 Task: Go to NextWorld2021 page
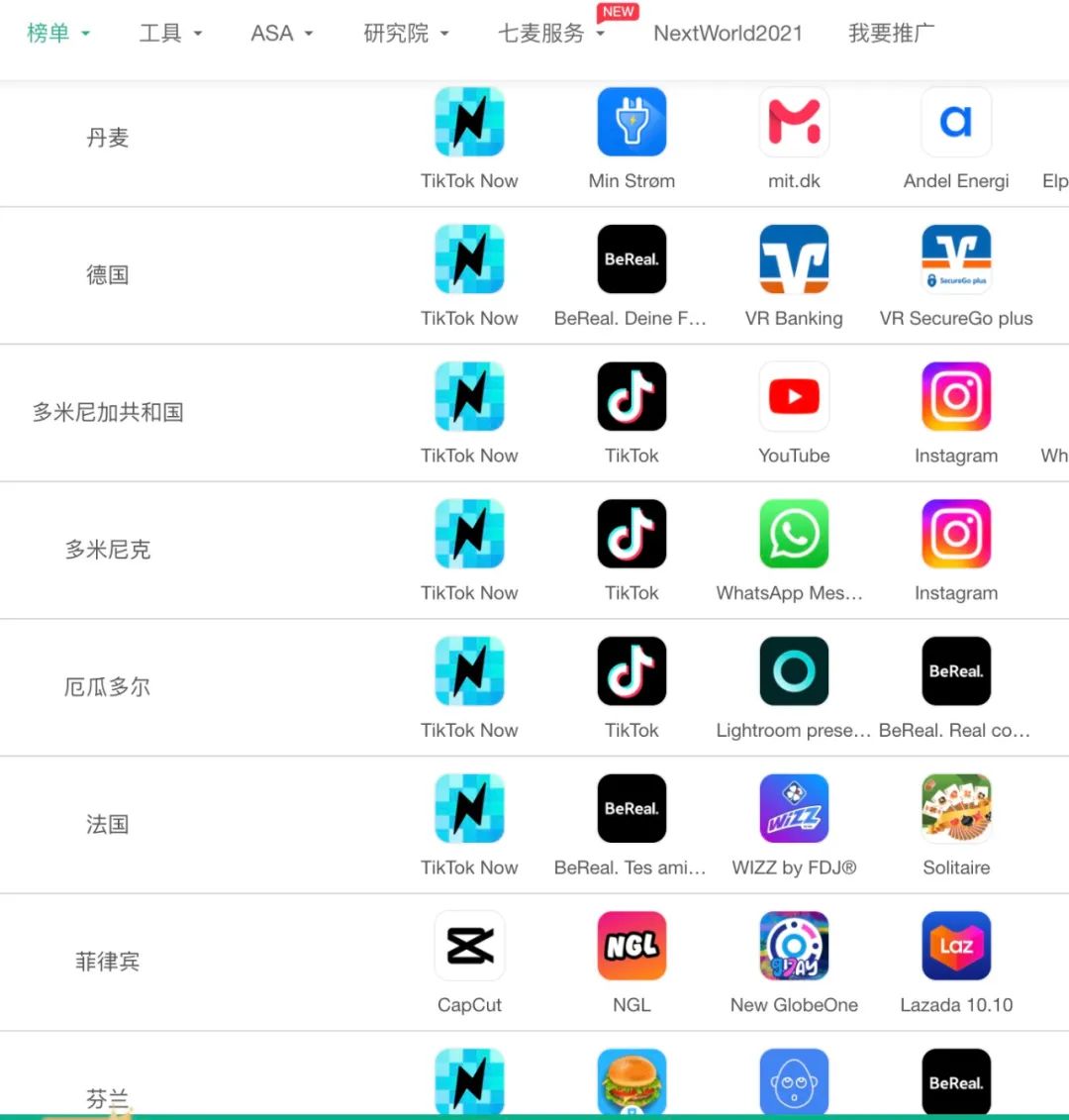point(728,33)
